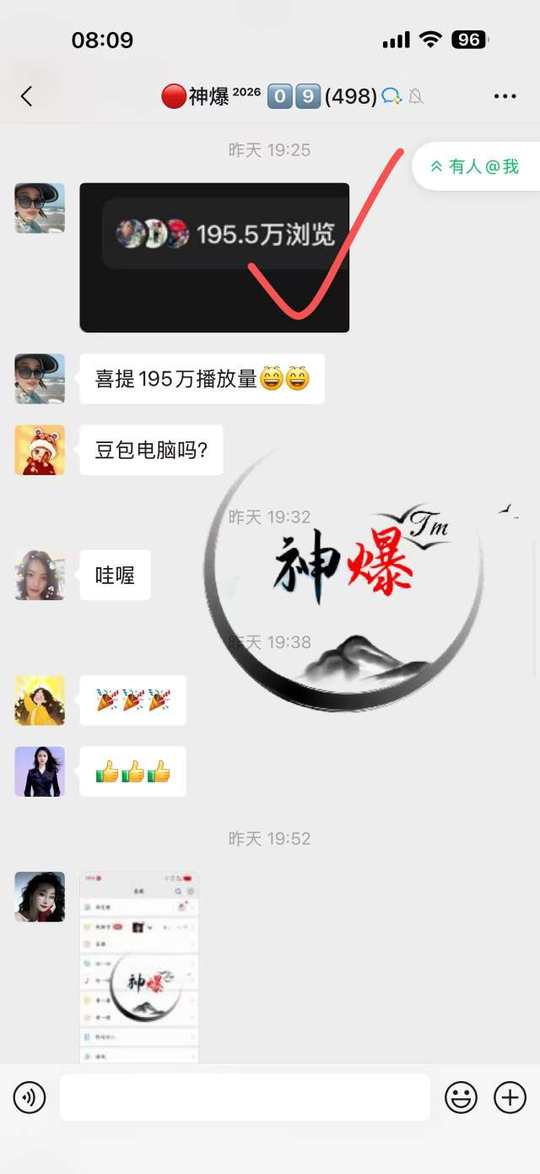Screen dimensions: 540x1174
Task: Open the plus attachments menu
Action: 509,1098
